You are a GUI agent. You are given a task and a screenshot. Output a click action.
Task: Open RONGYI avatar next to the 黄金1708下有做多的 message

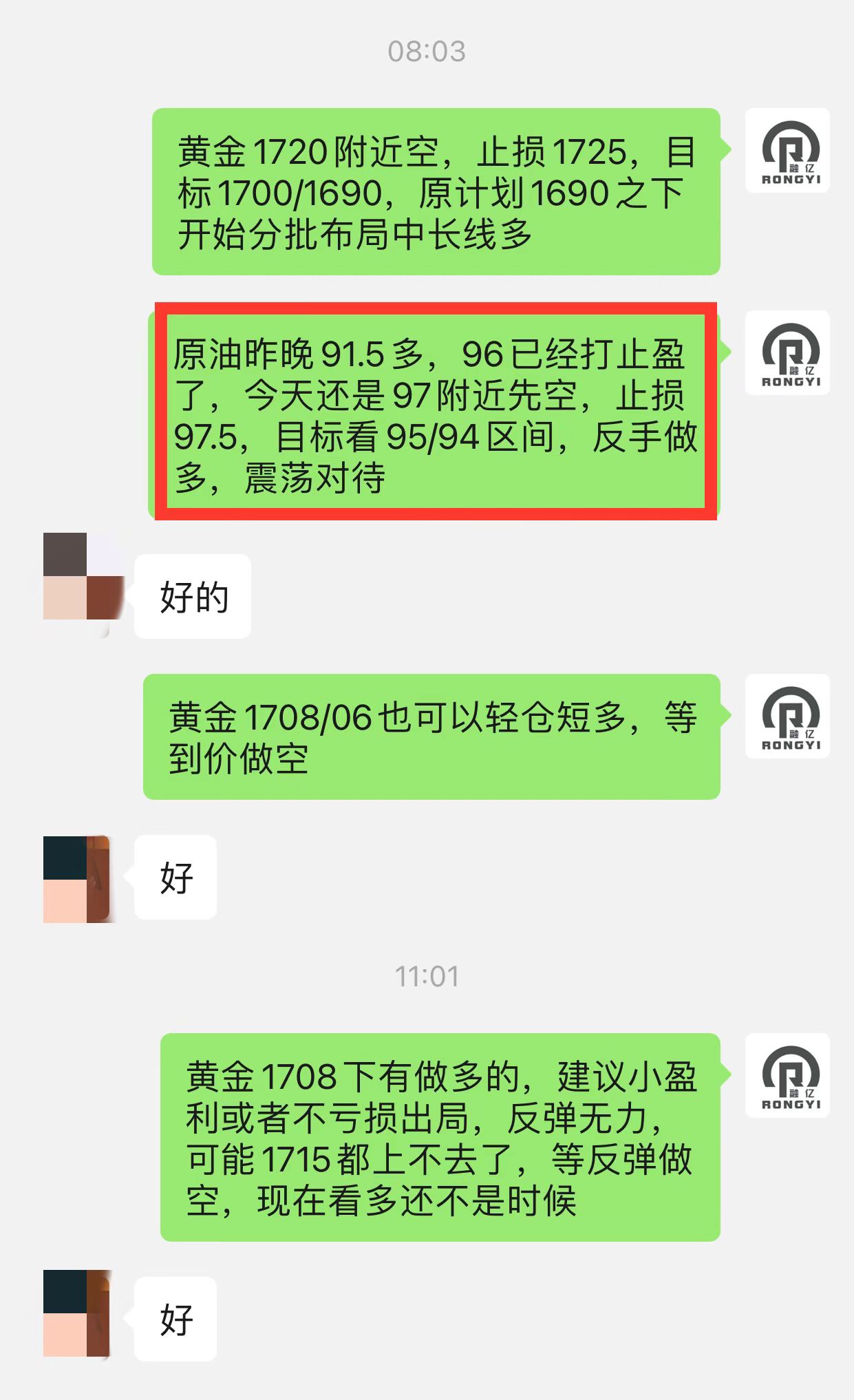coord(787,1076)
